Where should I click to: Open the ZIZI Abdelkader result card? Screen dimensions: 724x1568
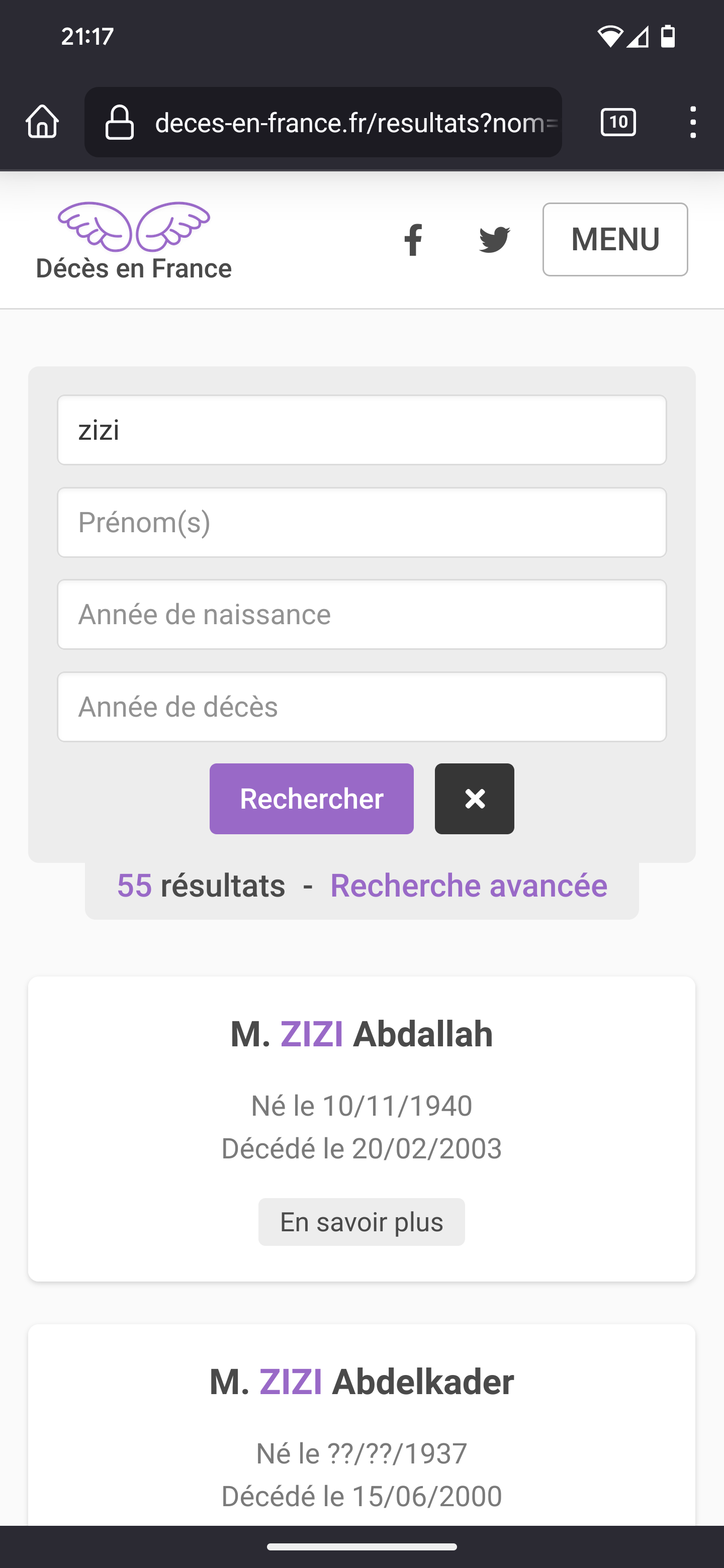(361, 1424)
